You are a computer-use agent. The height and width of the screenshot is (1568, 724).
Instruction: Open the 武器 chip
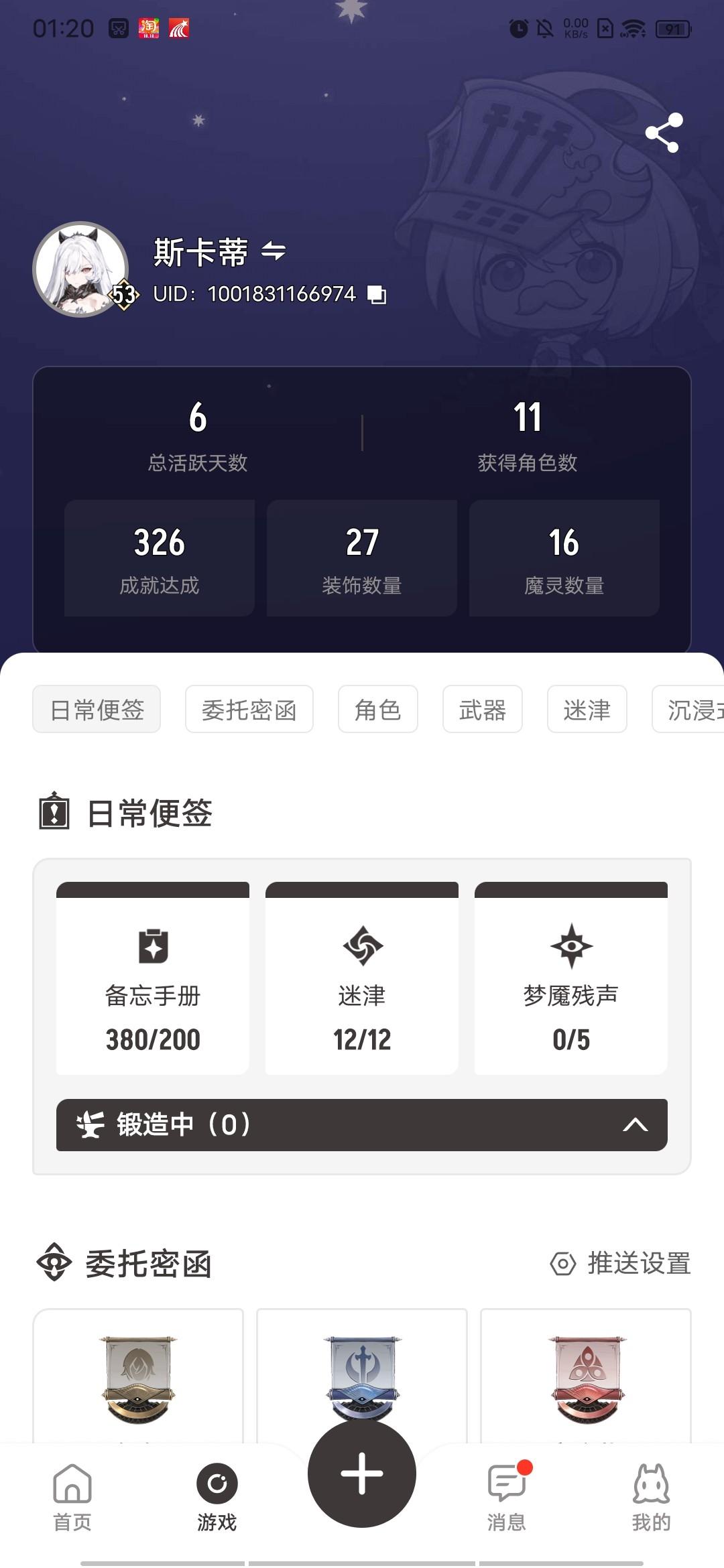click(x=482, y=709)
